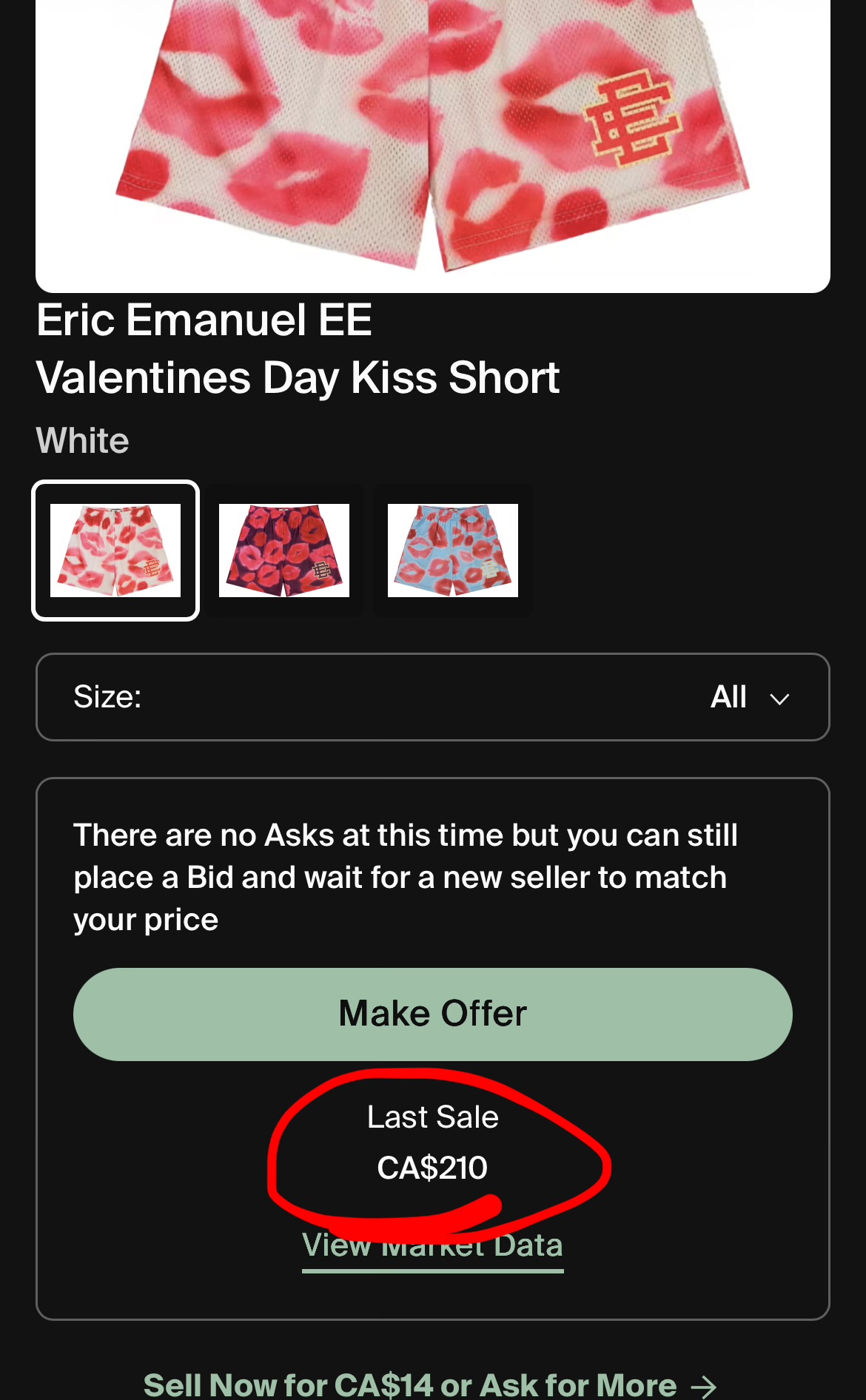Select the dark purple kiss shorts colorway

point(284,551)
